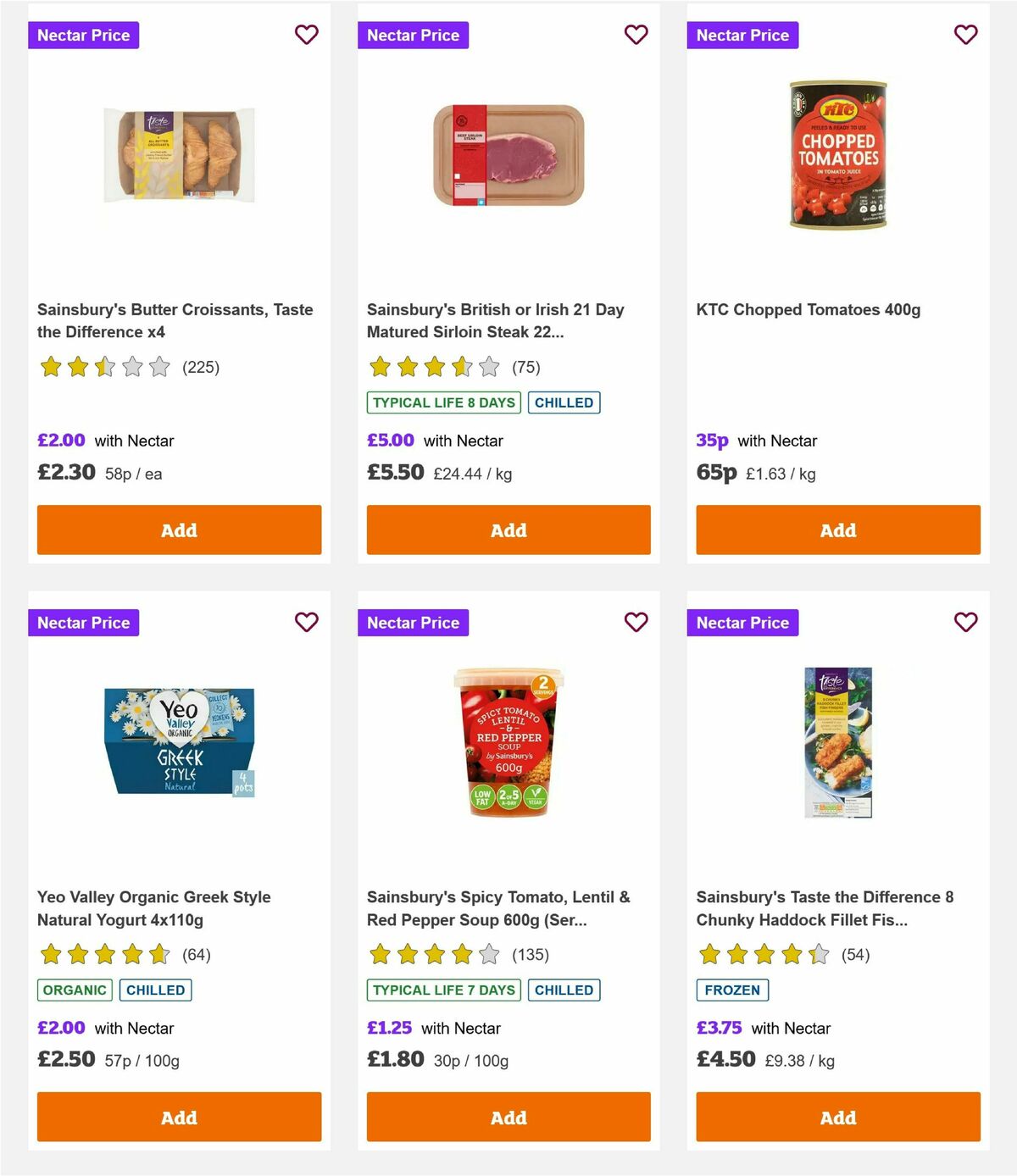Toggle the favourite heart on Chunky Haddock
Viewport: 1017px width, 1176px height.
(965, 622)
